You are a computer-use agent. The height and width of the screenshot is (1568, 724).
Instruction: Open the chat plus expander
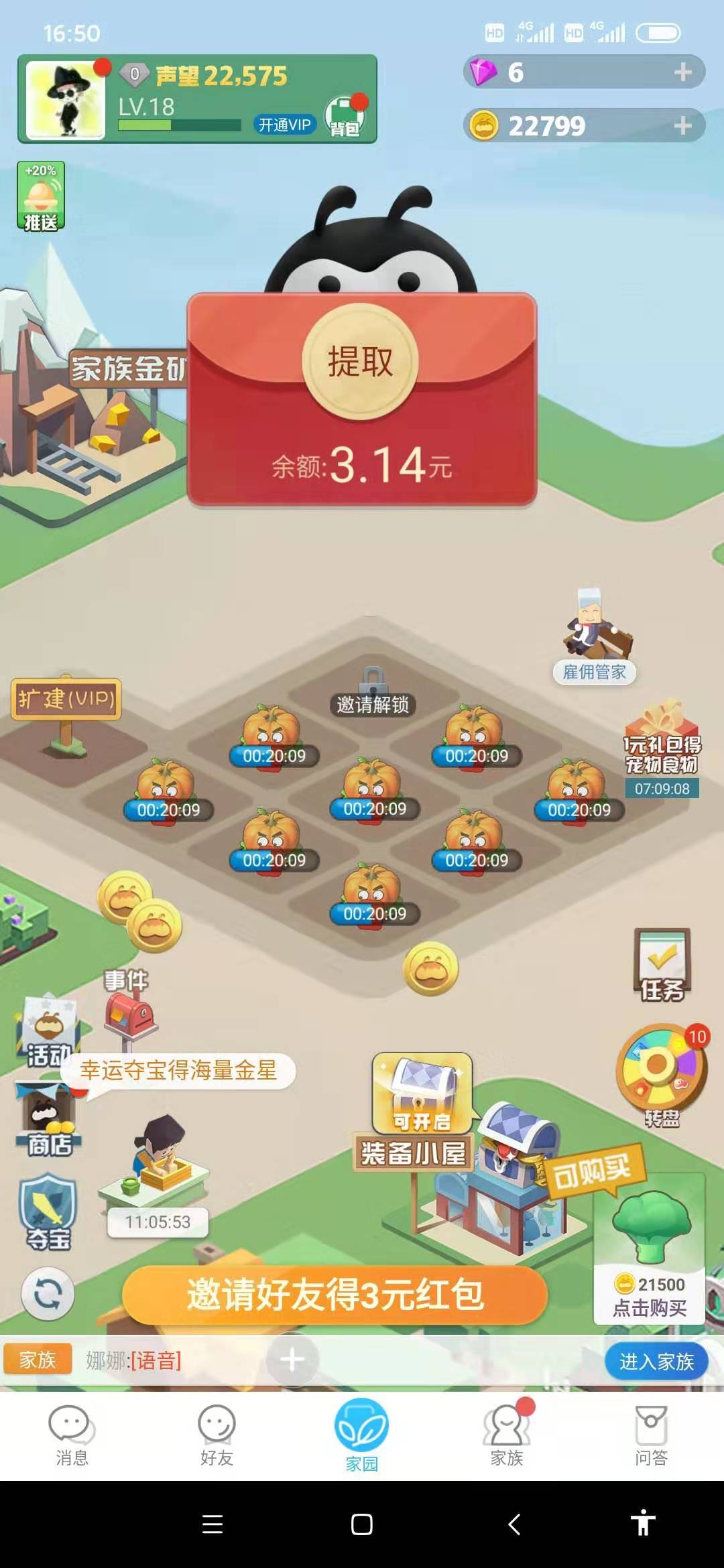pos(291,1358)
